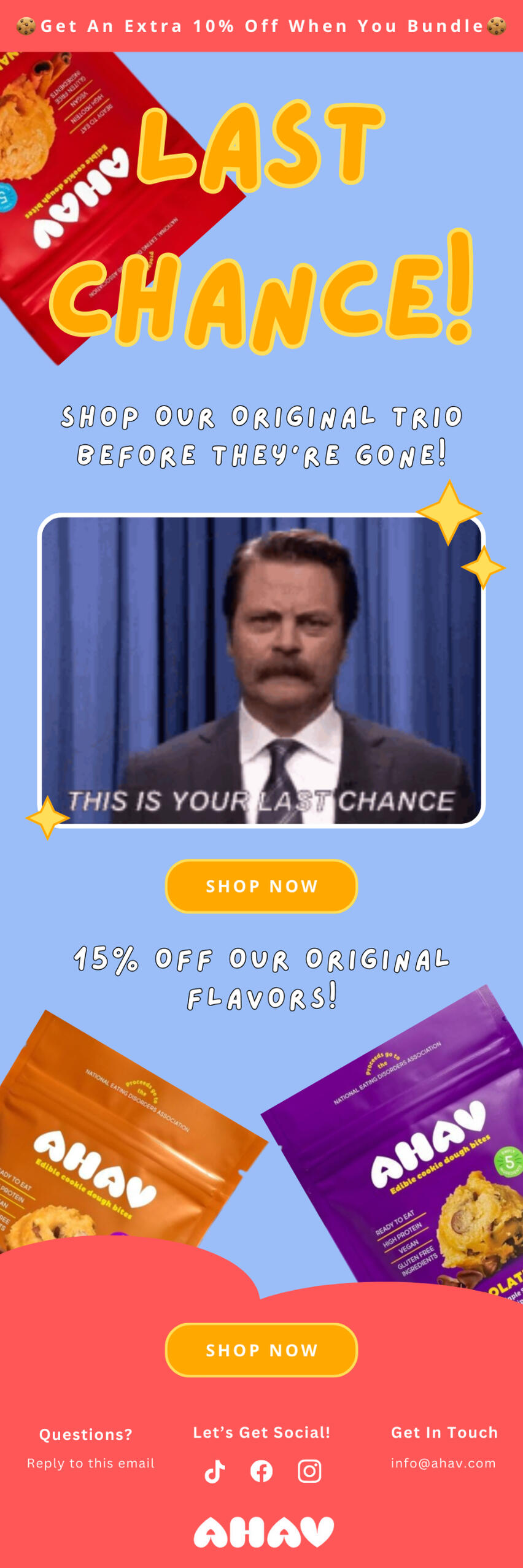Visit the AHAV Facebook page
Screen dimensions: 523x1568
(x=261, y=1471)
